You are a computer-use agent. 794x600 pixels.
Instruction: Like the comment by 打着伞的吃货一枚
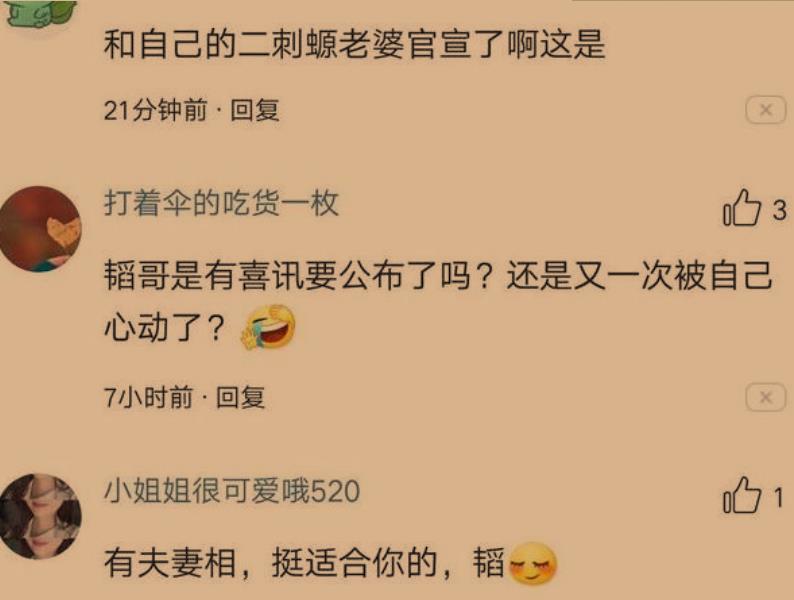(x=741, y=210)
